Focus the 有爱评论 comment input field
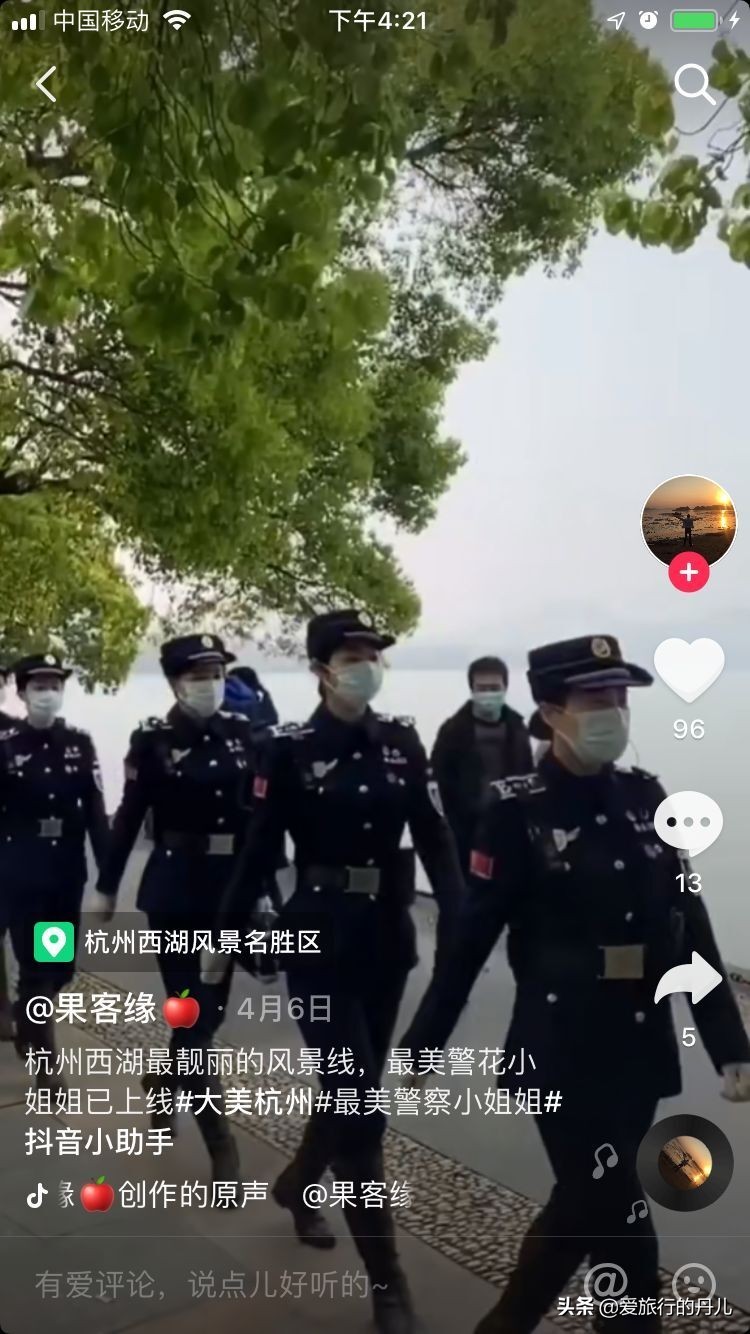750x1334 pixels. (x=250, y=1284)
